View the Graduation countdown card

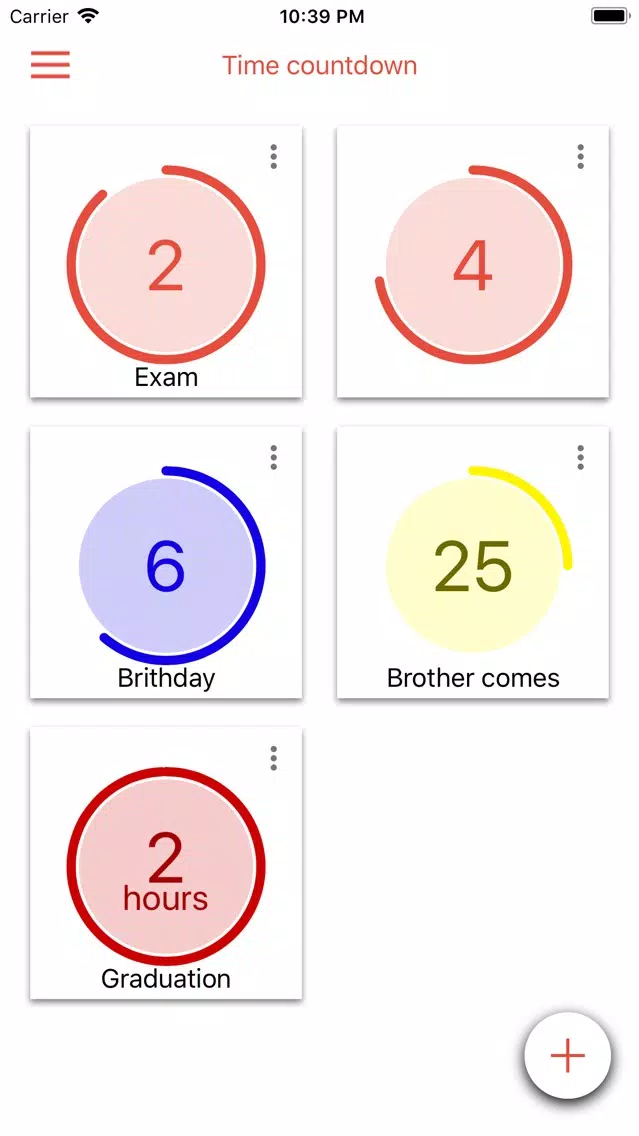[x=166, y=864]
